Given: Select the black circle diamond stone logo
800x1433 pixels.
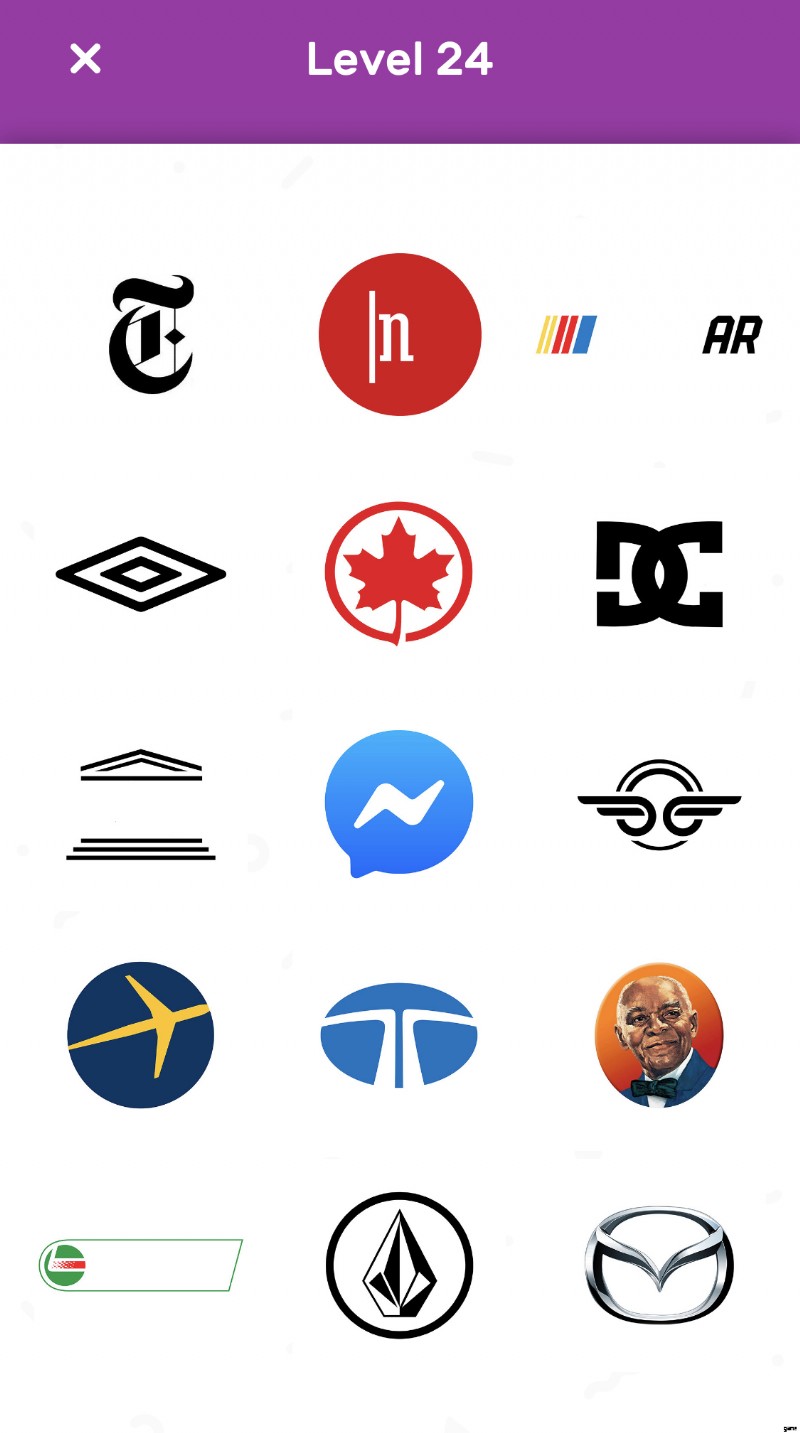Looking at the screenshot, I should [399, 1265].
